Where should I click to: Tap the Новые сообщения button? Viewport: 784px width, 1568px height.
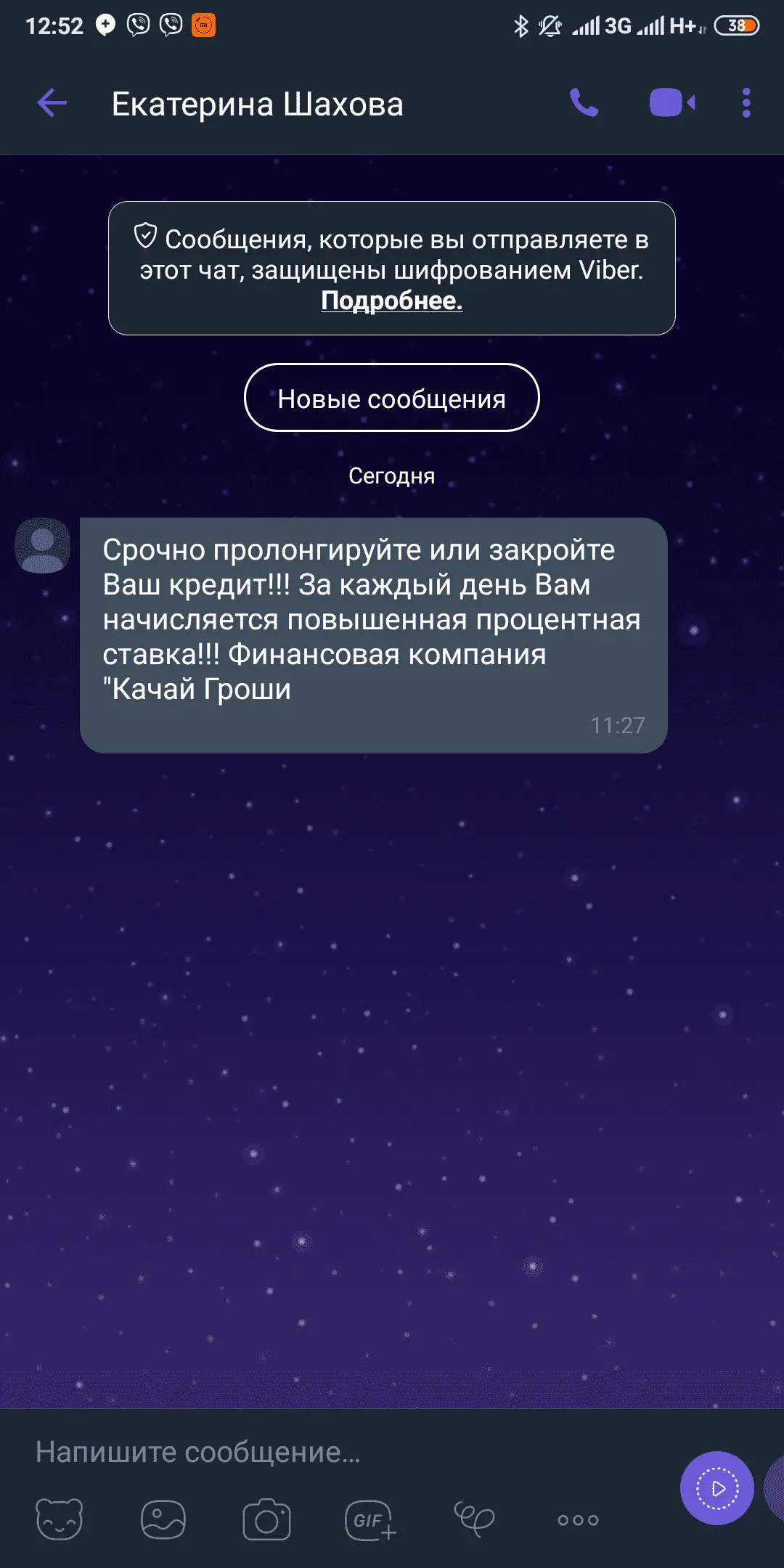391,398
